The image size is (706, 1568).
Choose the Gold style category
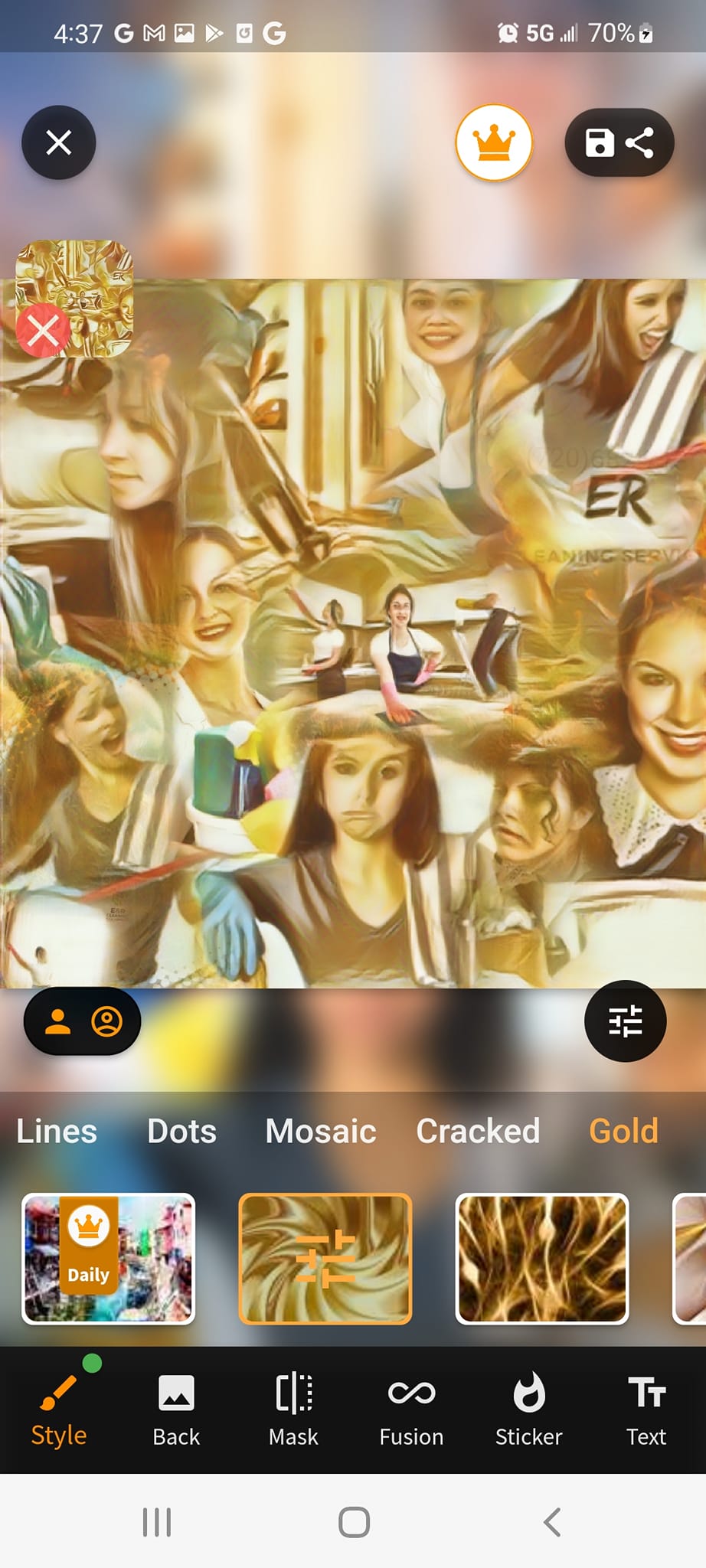click(x=623, y=1131)
